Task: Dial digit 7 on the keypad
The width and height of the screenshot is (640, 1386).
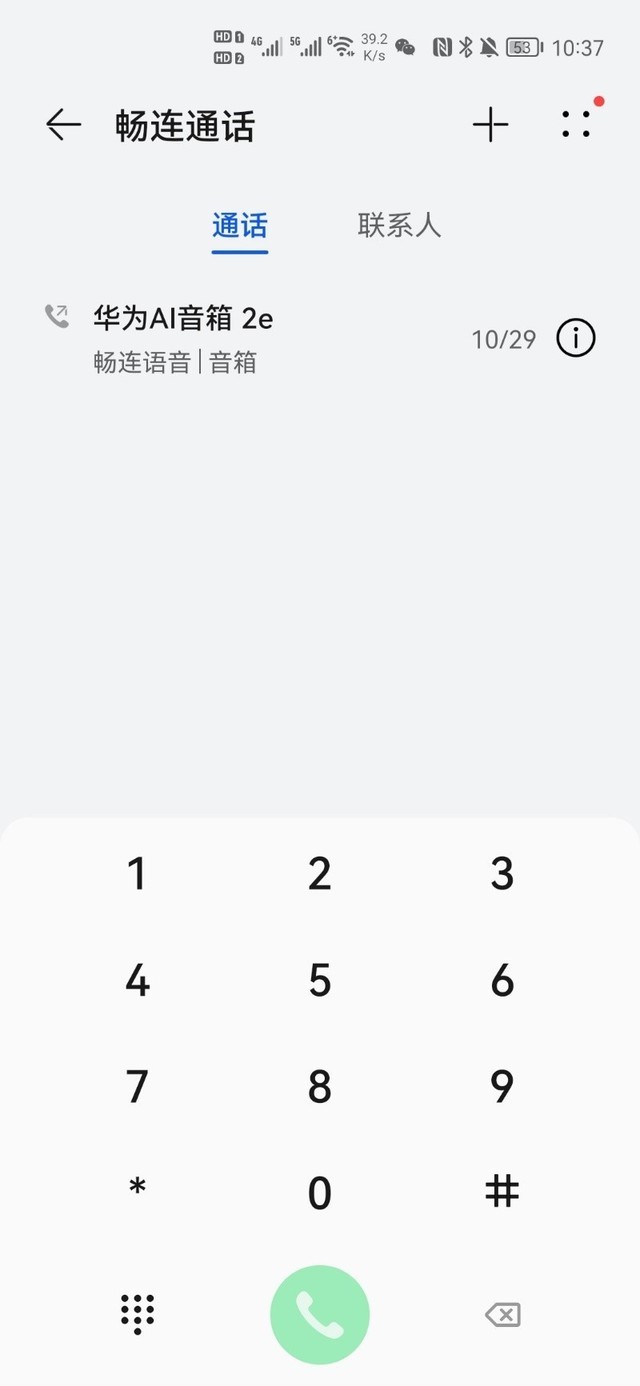Action: 137,1087
